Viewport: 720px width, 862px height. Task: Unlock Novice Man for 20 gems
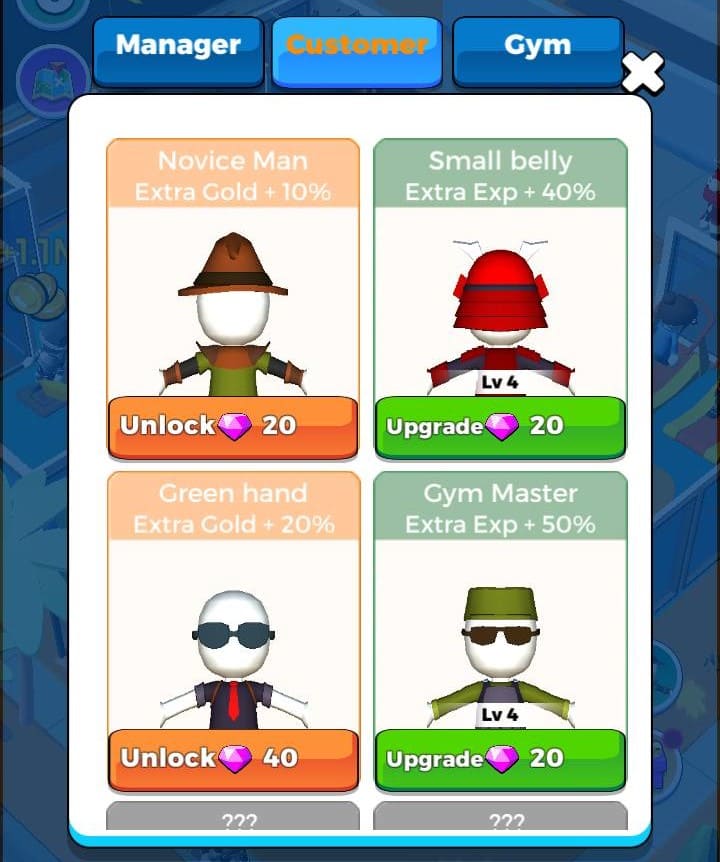tap(232, 427)
